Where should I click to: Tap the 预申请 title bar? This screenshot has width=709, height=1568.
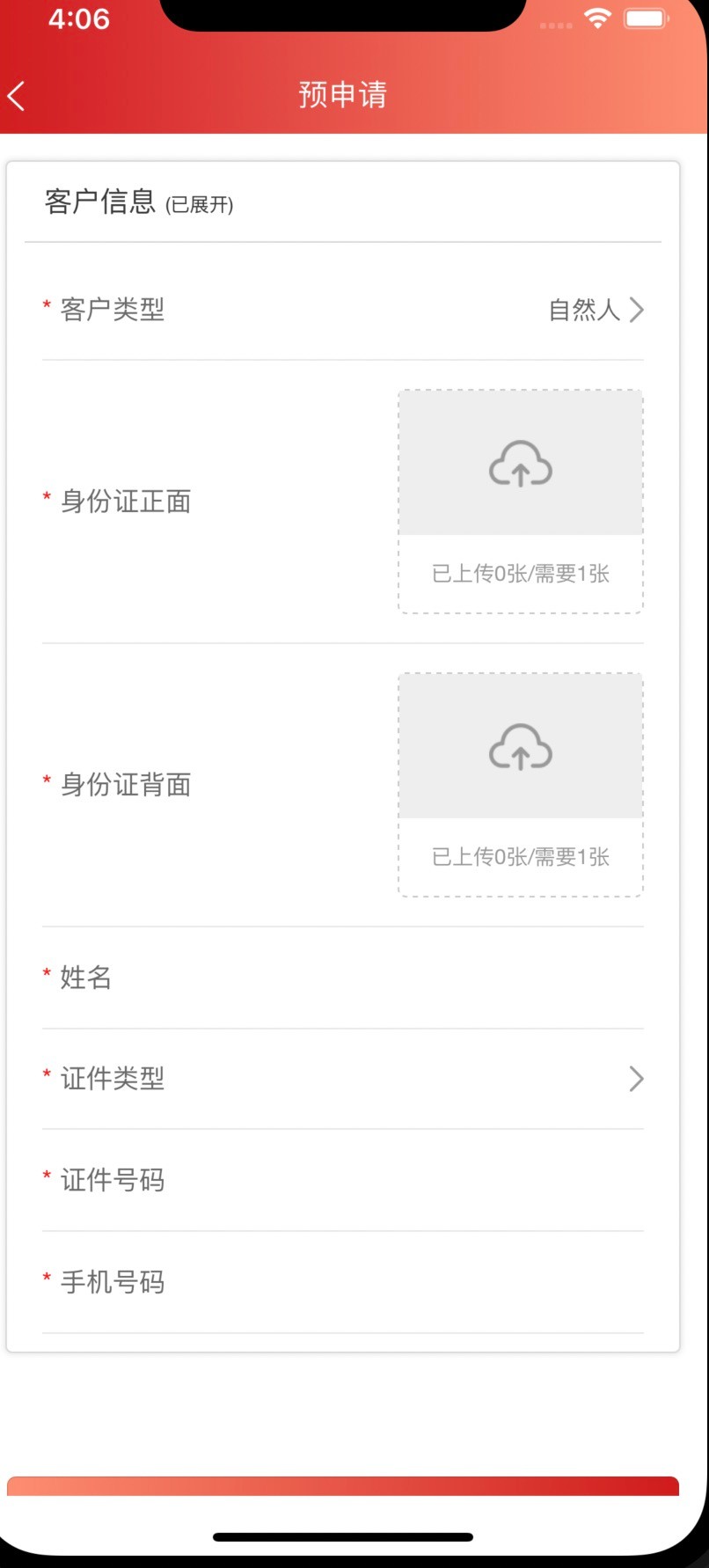[x=341, y=94]
